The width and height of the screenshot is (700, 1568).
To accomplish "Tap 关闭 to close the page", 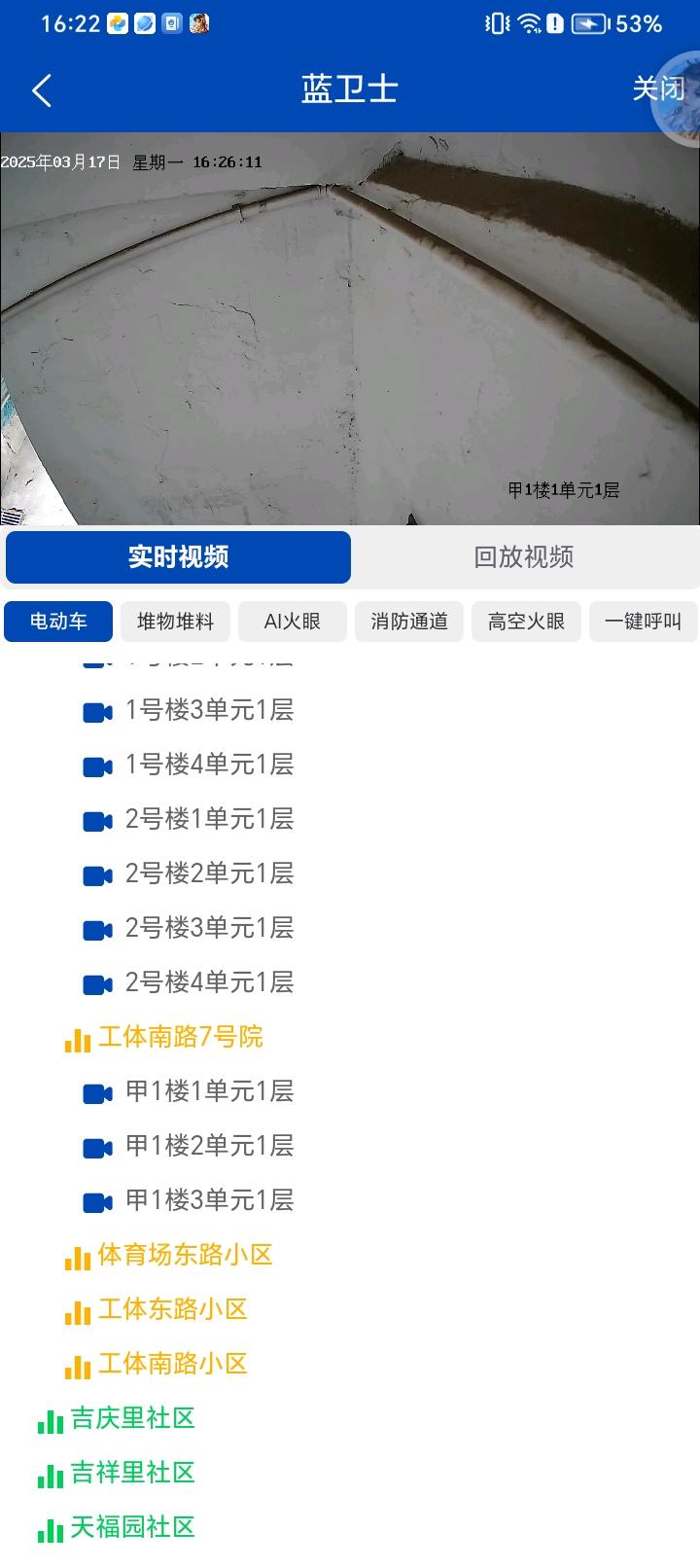I will [x=658, y=89].
